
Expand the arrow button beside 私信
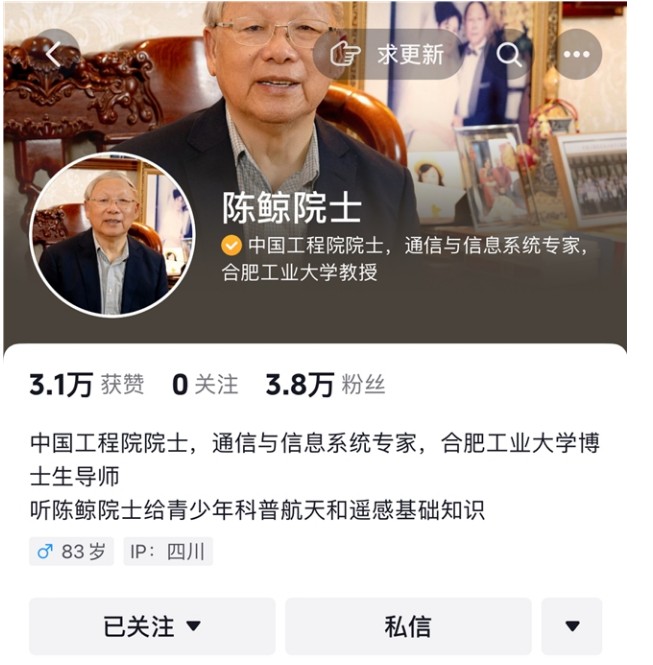[572, 627]
